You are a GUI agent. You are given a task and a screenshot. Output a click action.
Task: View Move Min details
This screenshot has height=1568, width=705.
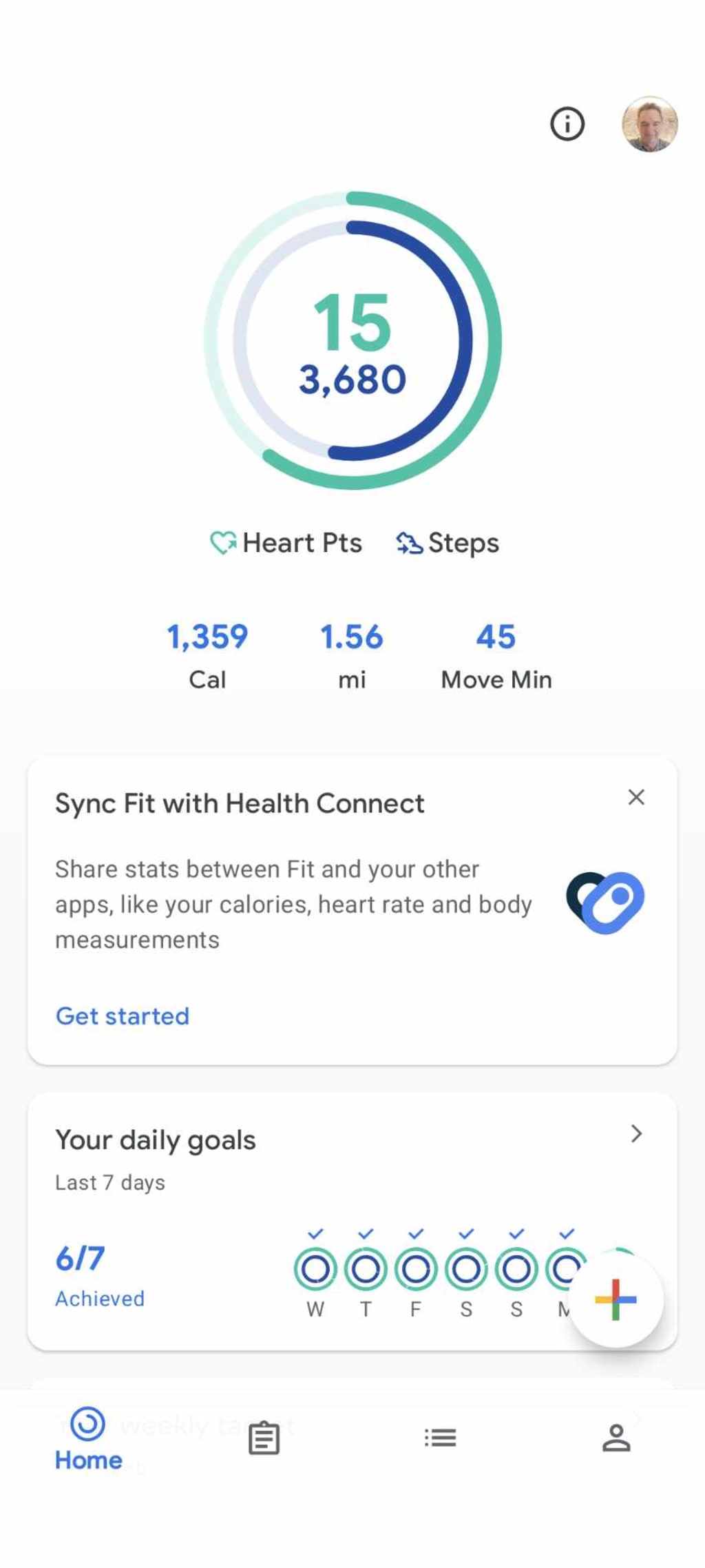point(496,654)
